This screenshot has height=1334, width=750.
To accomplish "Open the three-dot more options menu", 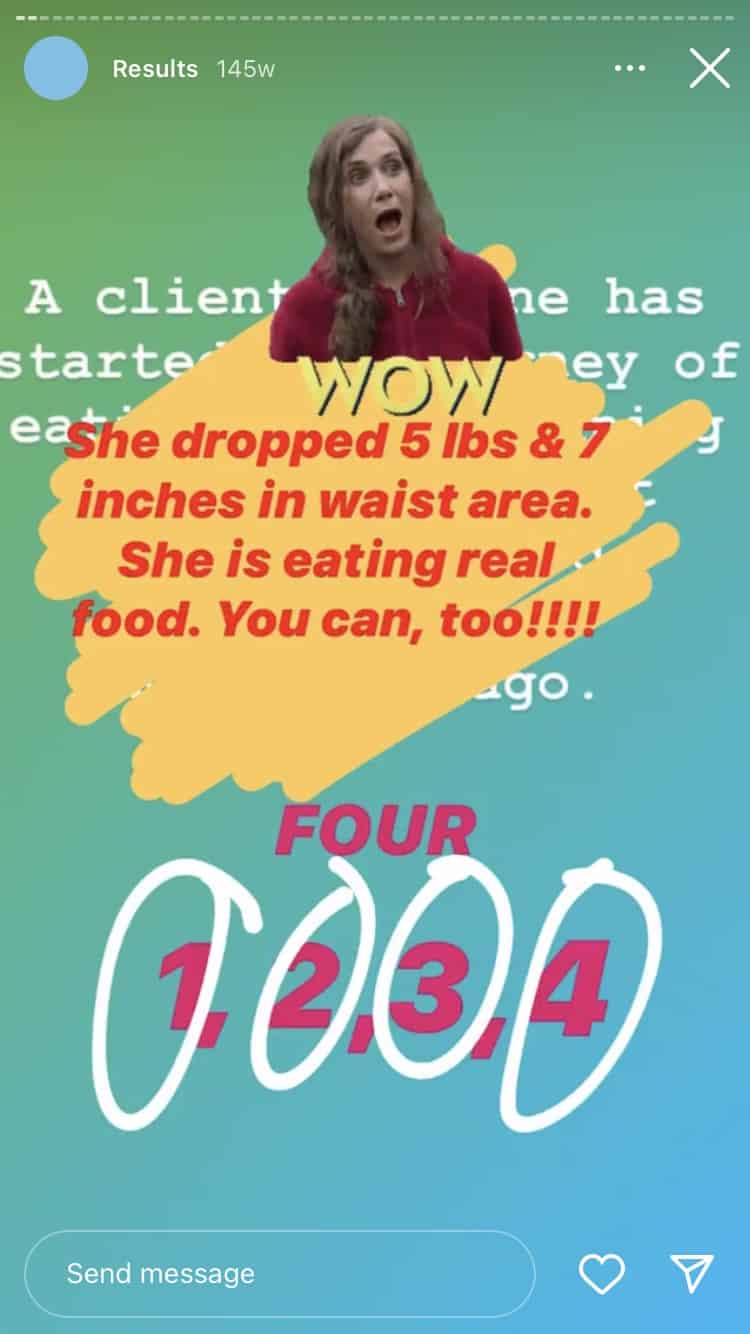I will 630,68.
